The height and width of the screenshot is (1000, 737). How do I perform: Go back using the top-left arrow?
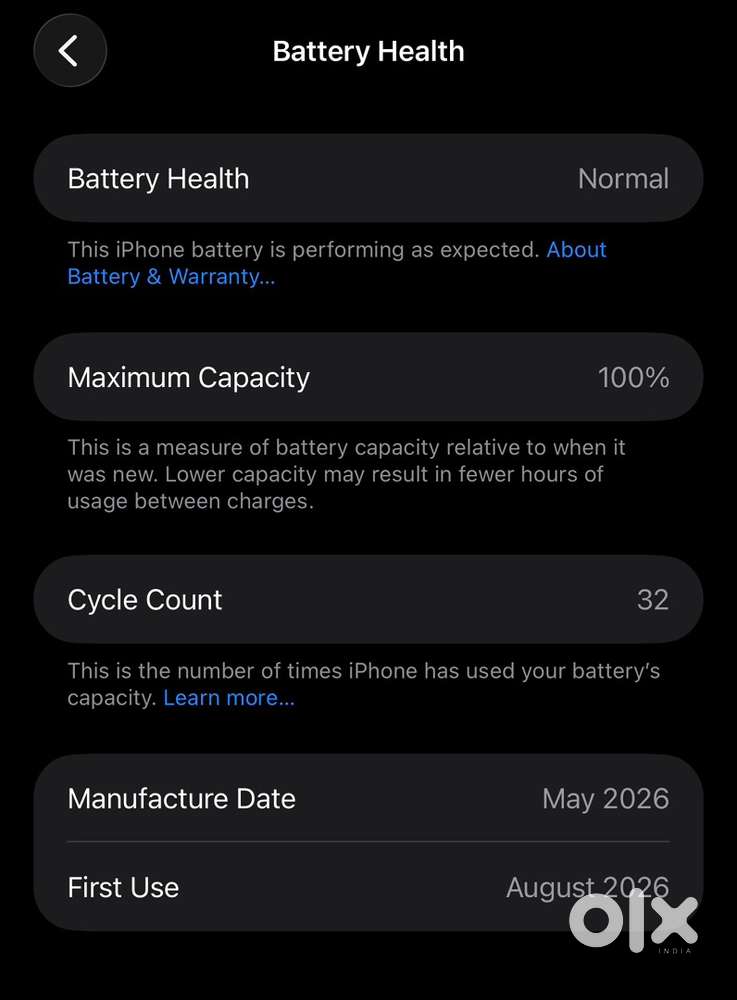click(x=69, y=51)
